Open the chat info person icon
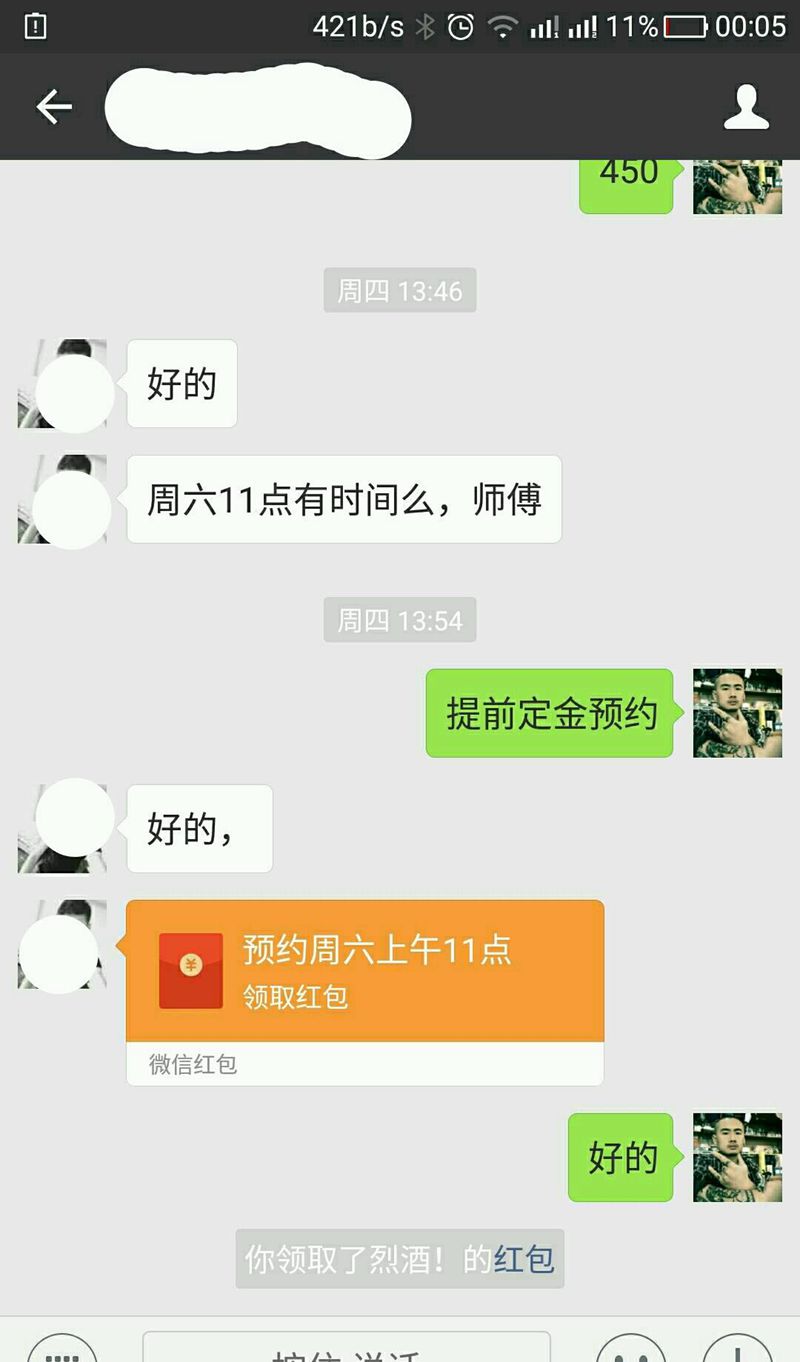The image size is (800, 1362). pyautogui.click(x=746, y=107)
